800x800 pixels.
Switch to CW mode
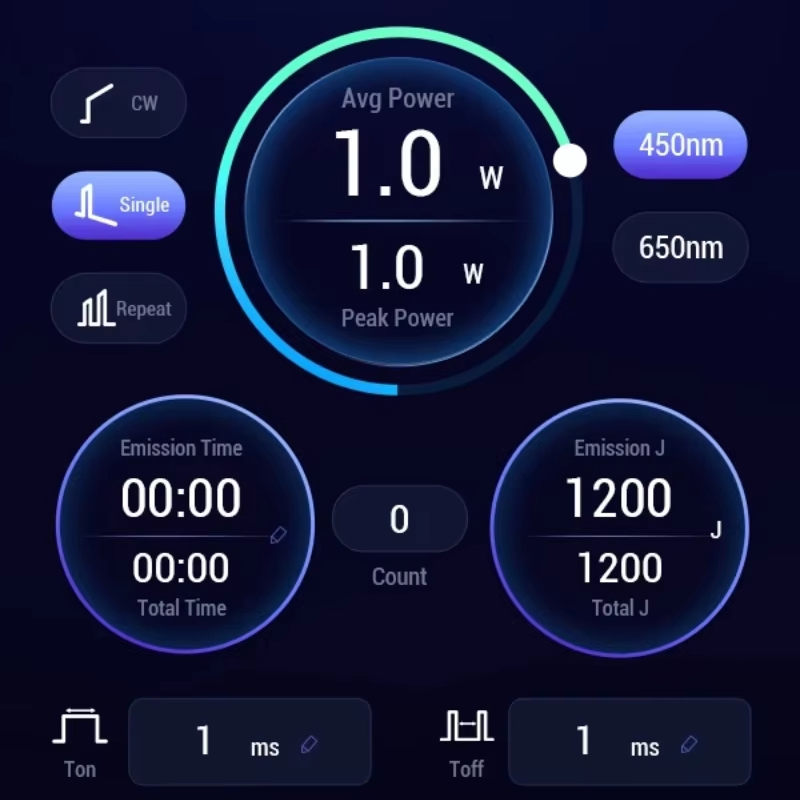(118, 103)
